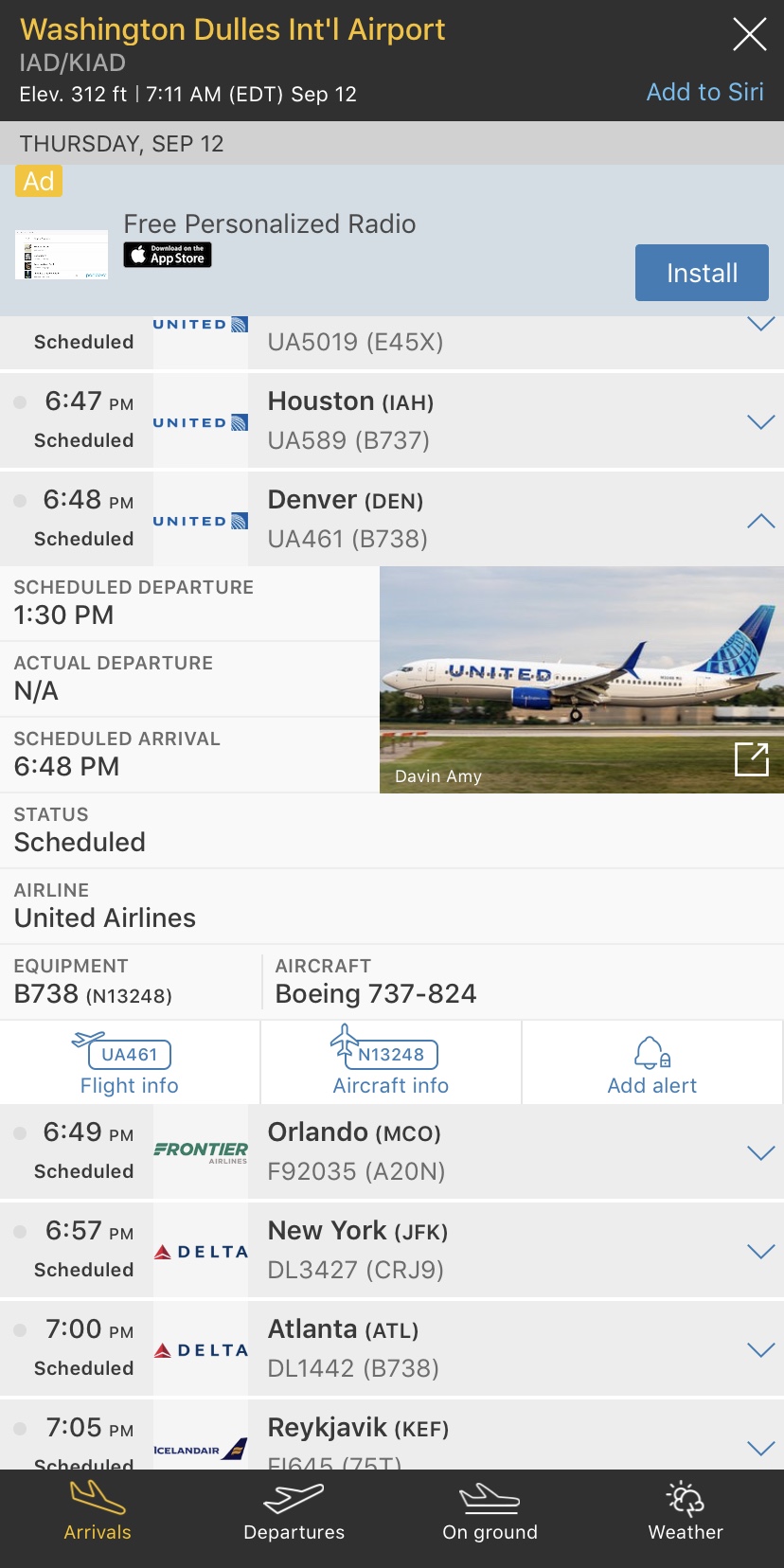
Task: Open N13248 Aircraft info
Action: coord(391,1064)
